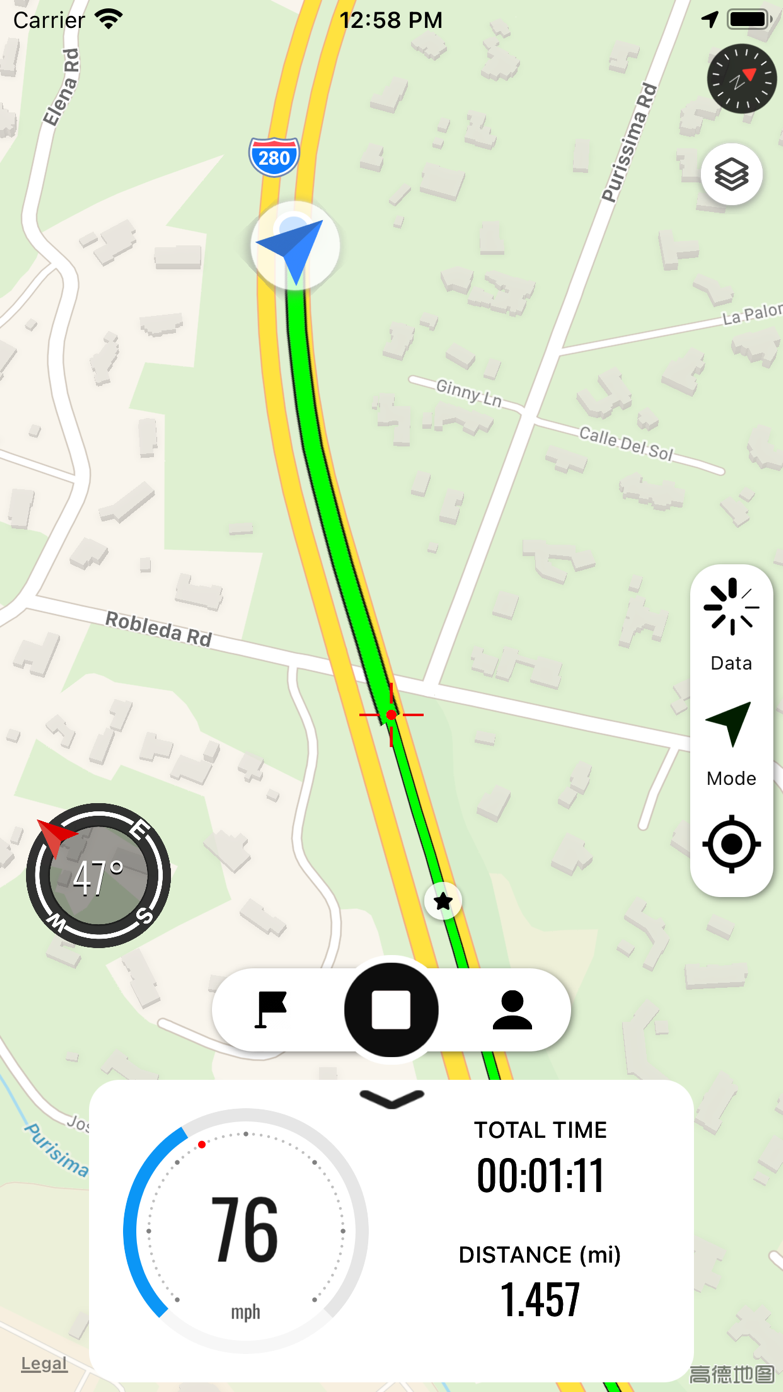Open the Legal link

44,1364
